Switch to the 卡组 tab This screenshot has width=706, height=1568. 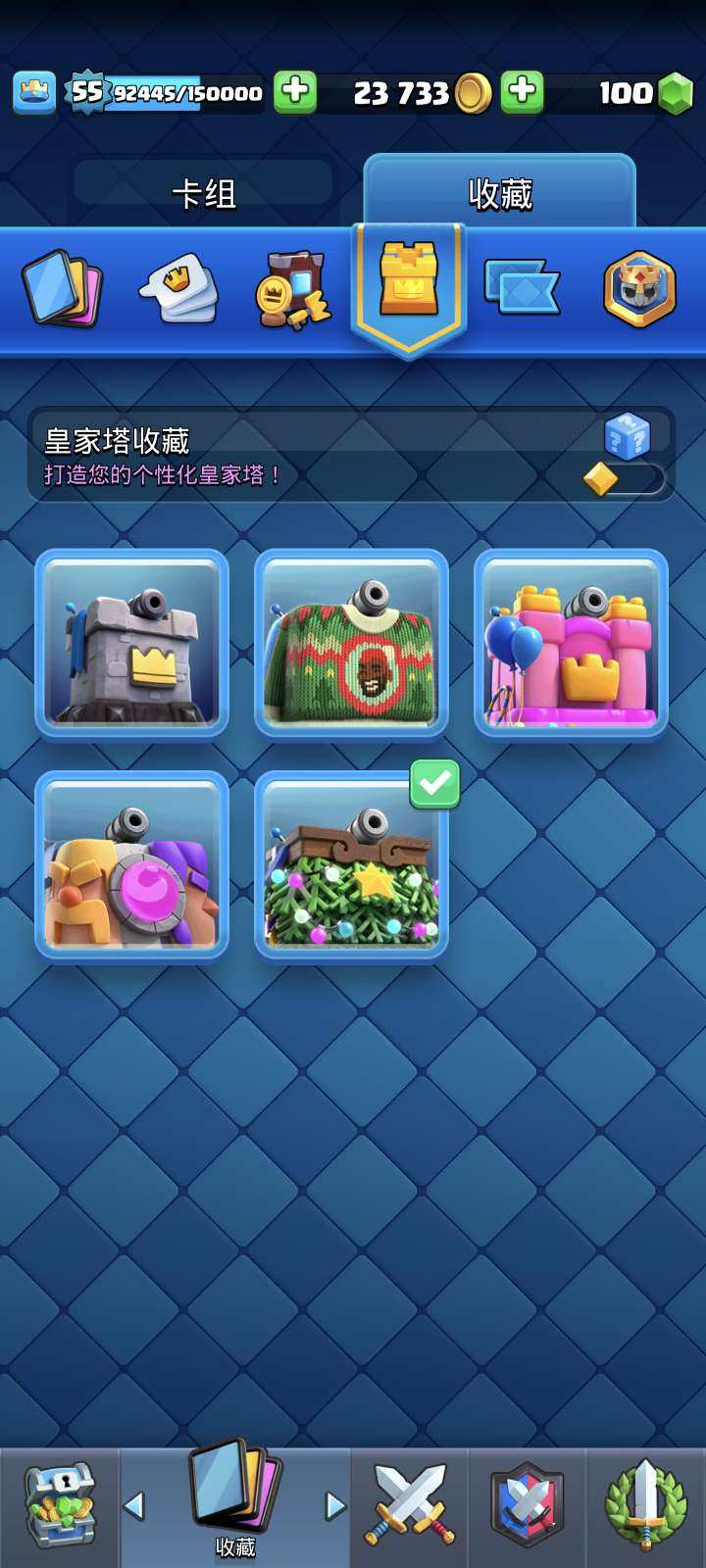pos(203,193)
